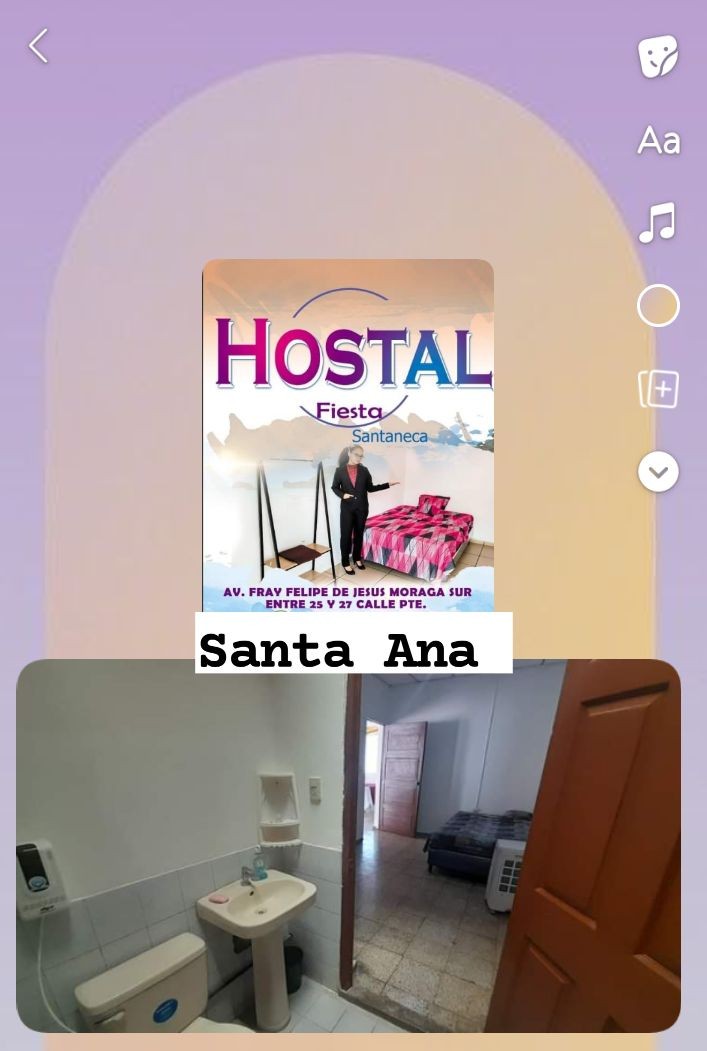This screenshot has height=1051, width=707.
Task: Go back from the story editor
Action: click(x=38, y=46)
